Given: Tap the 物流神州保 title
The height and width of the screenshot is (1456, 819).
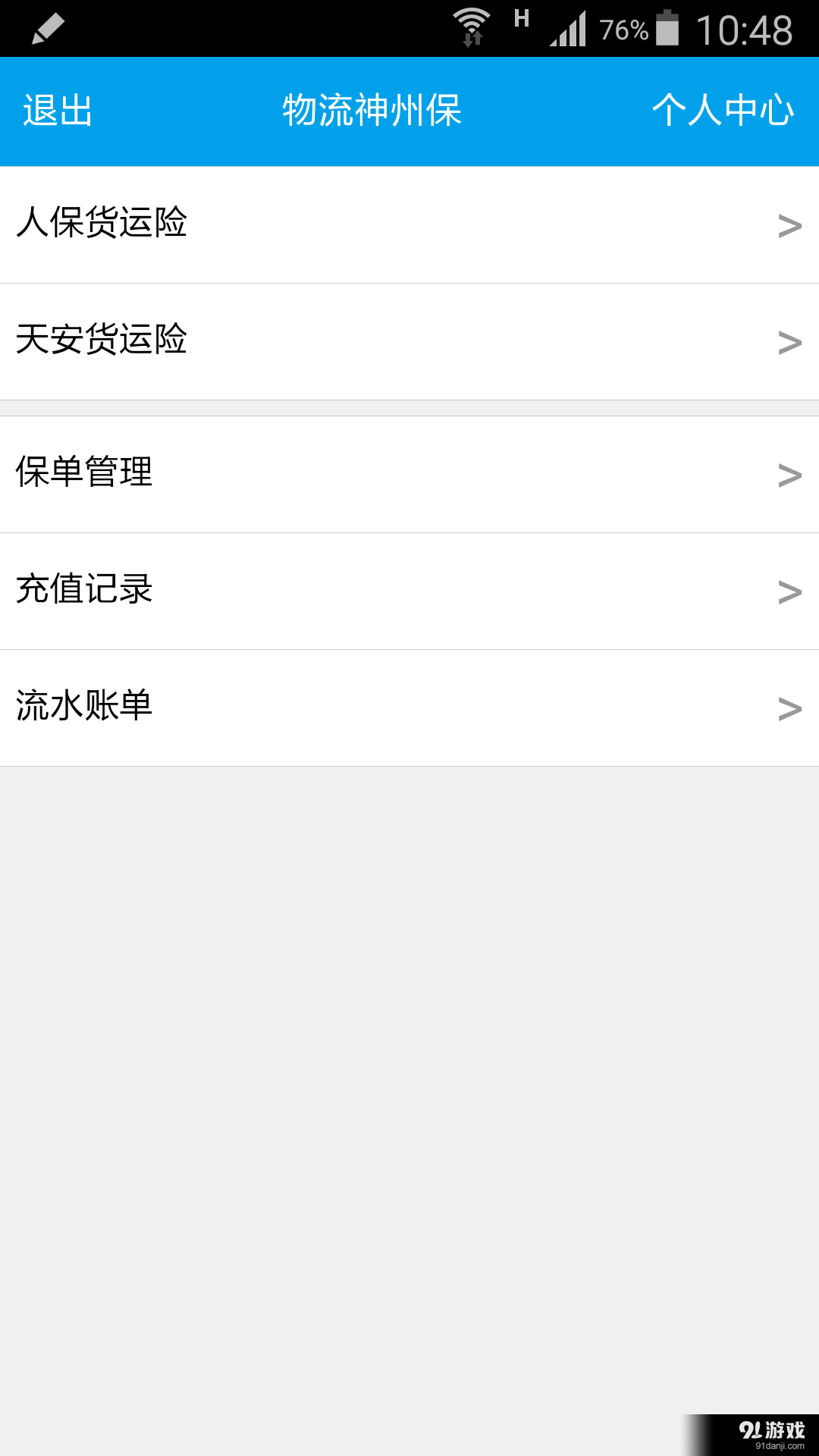Looking at the screenshot, I should [x=370, y=111].
